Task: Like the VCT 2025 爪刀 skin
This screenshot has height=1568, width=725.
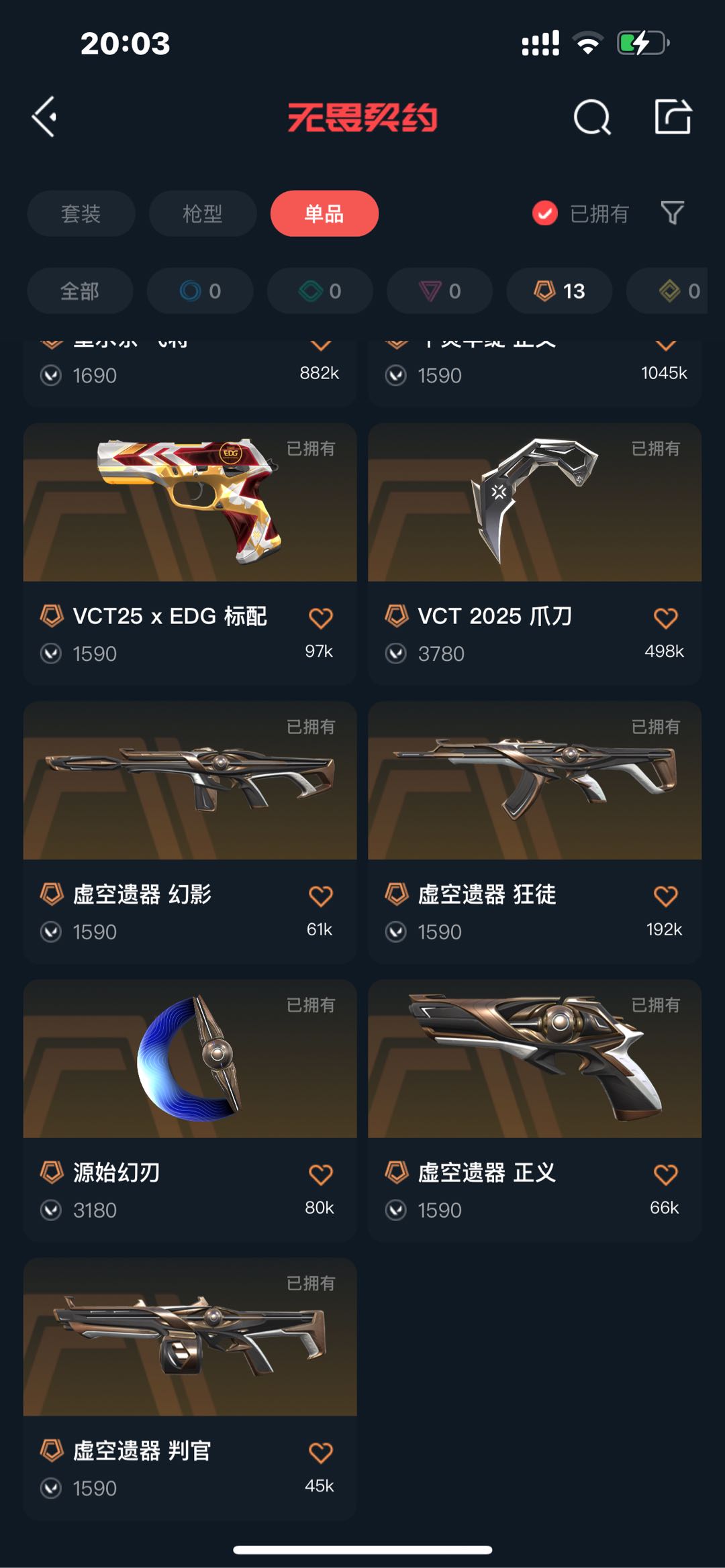Action: 665,618
